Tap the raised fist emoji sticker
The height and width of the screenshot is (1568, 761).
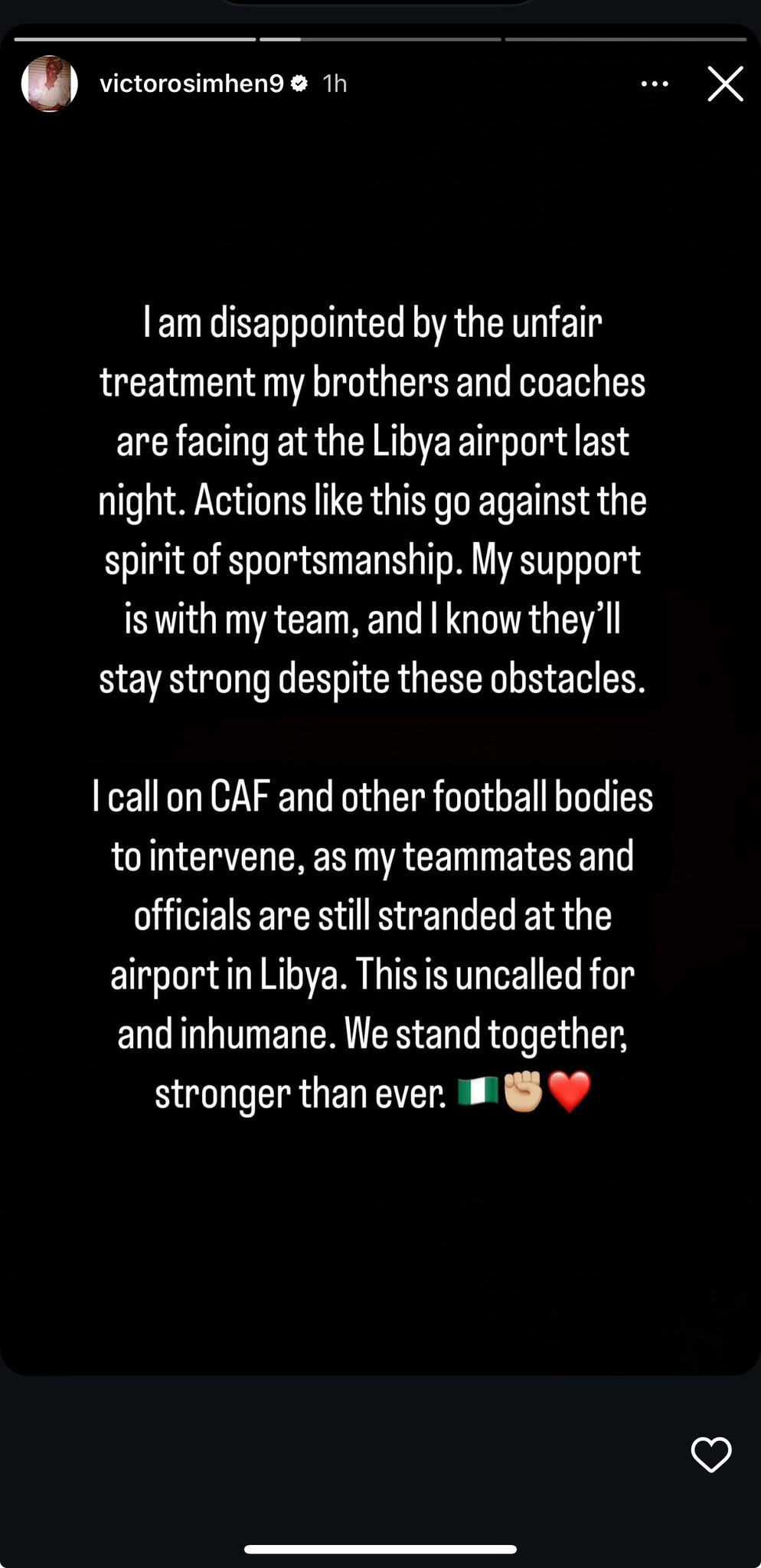click(524, 1093)
